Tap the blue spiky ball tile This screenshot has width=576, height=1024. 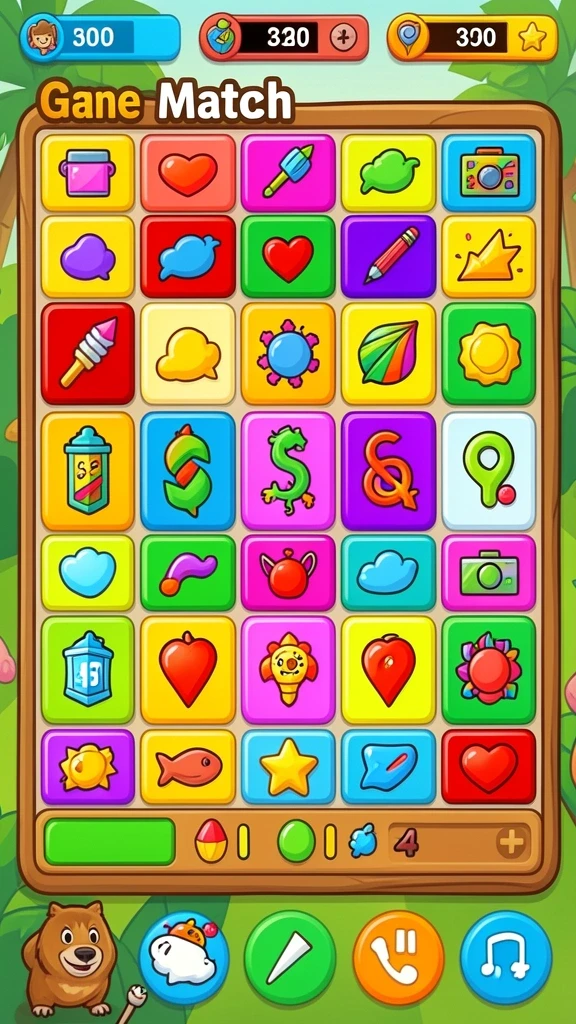pos(288,353)
